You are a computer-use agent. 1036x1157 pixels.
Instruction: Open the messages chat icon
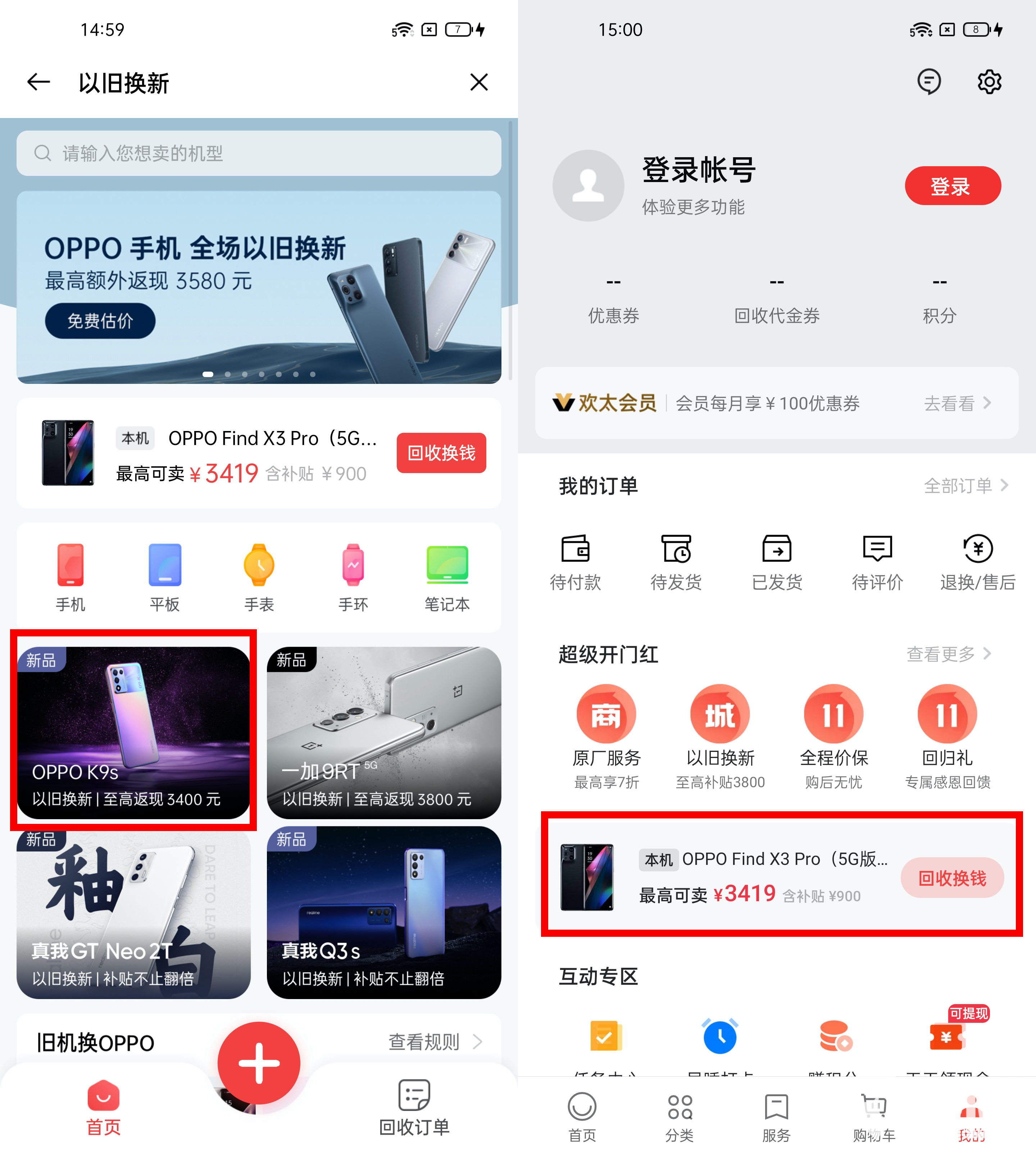click(x=929, y=82)
